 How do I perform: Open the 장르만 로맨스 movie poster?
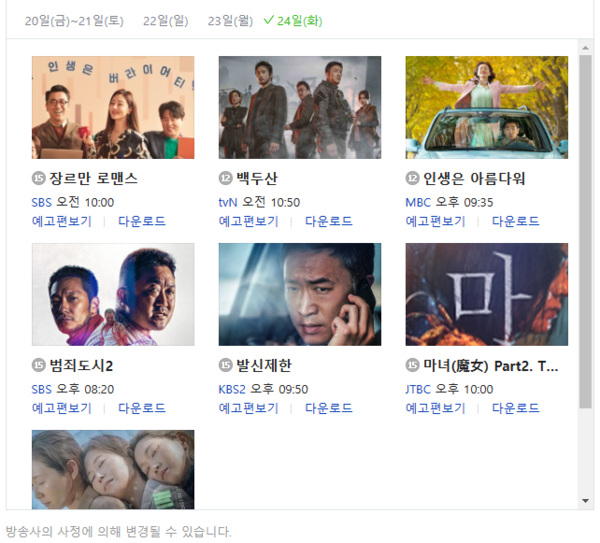point(113,107)
